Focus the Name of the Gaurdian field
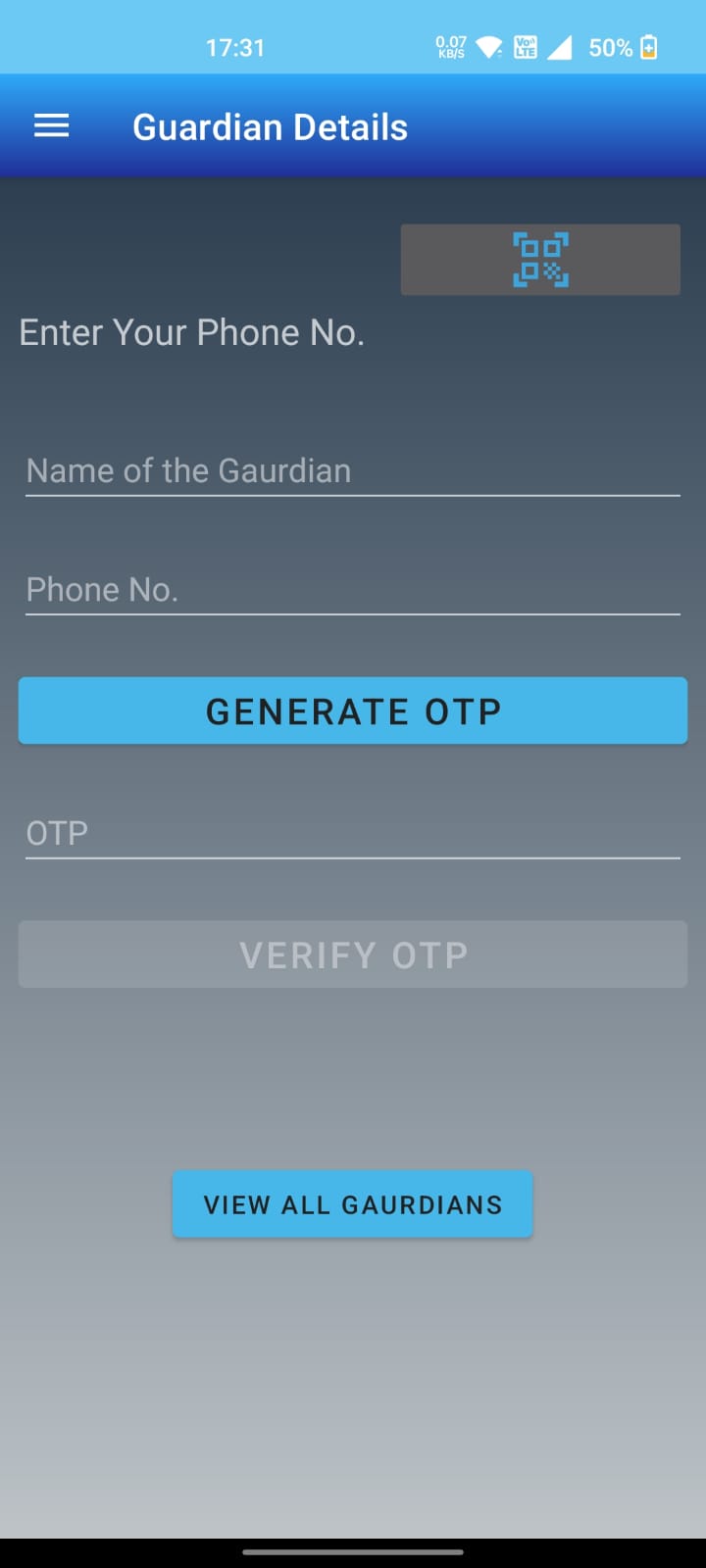 (353, 471)
